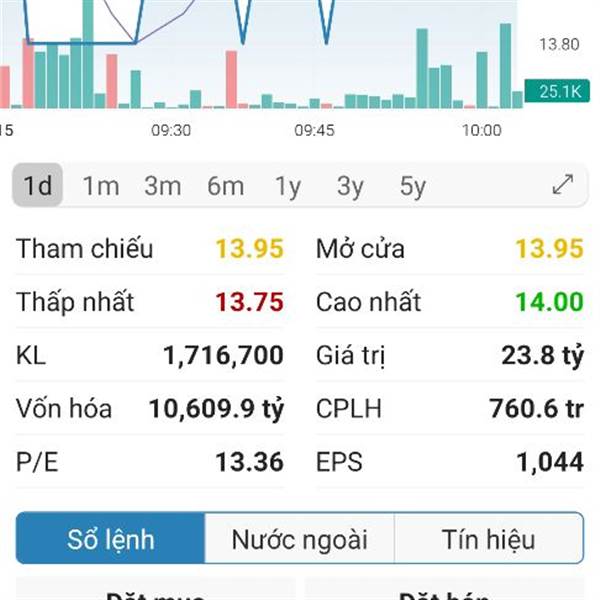View the 1y chart period
Image resolution: width=600 pixels, height=600 pixels.
click(x=288, y=186)
